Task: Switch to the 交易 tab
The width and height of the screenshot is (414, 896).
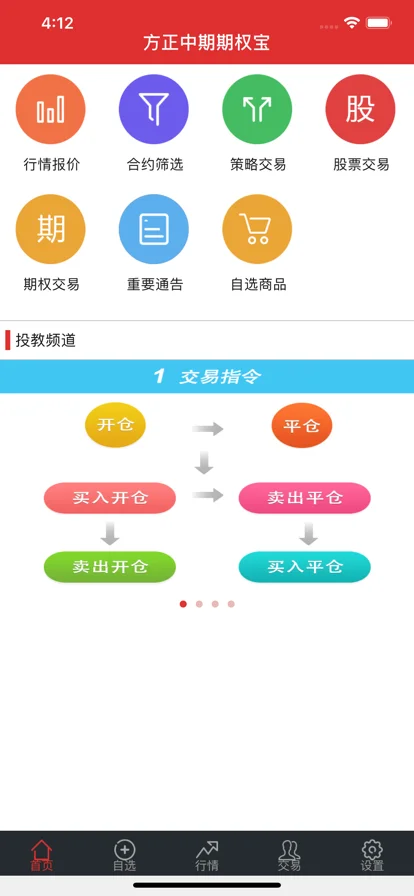Action: pos(289,855)
